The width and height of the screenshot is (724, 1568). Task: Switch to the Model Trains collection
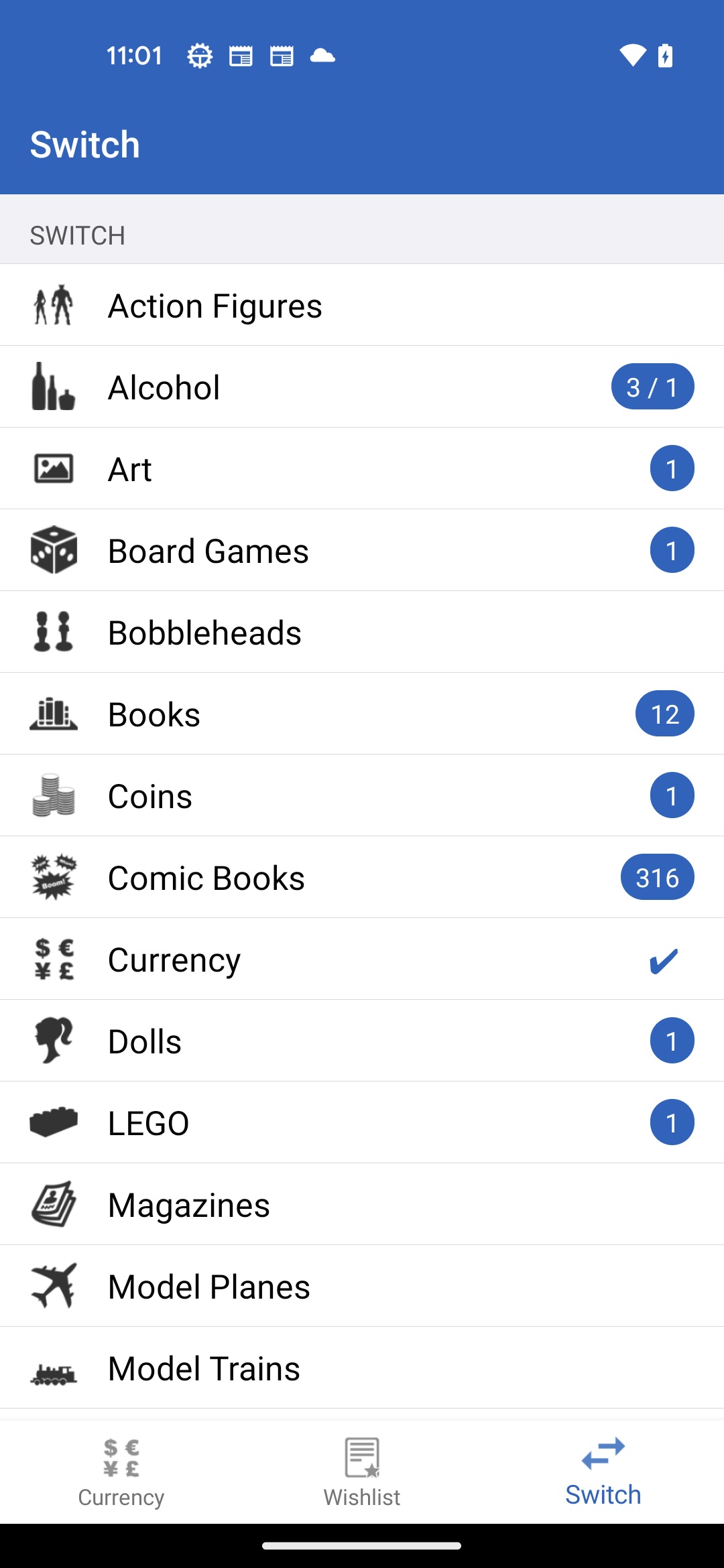point(362,1368)
